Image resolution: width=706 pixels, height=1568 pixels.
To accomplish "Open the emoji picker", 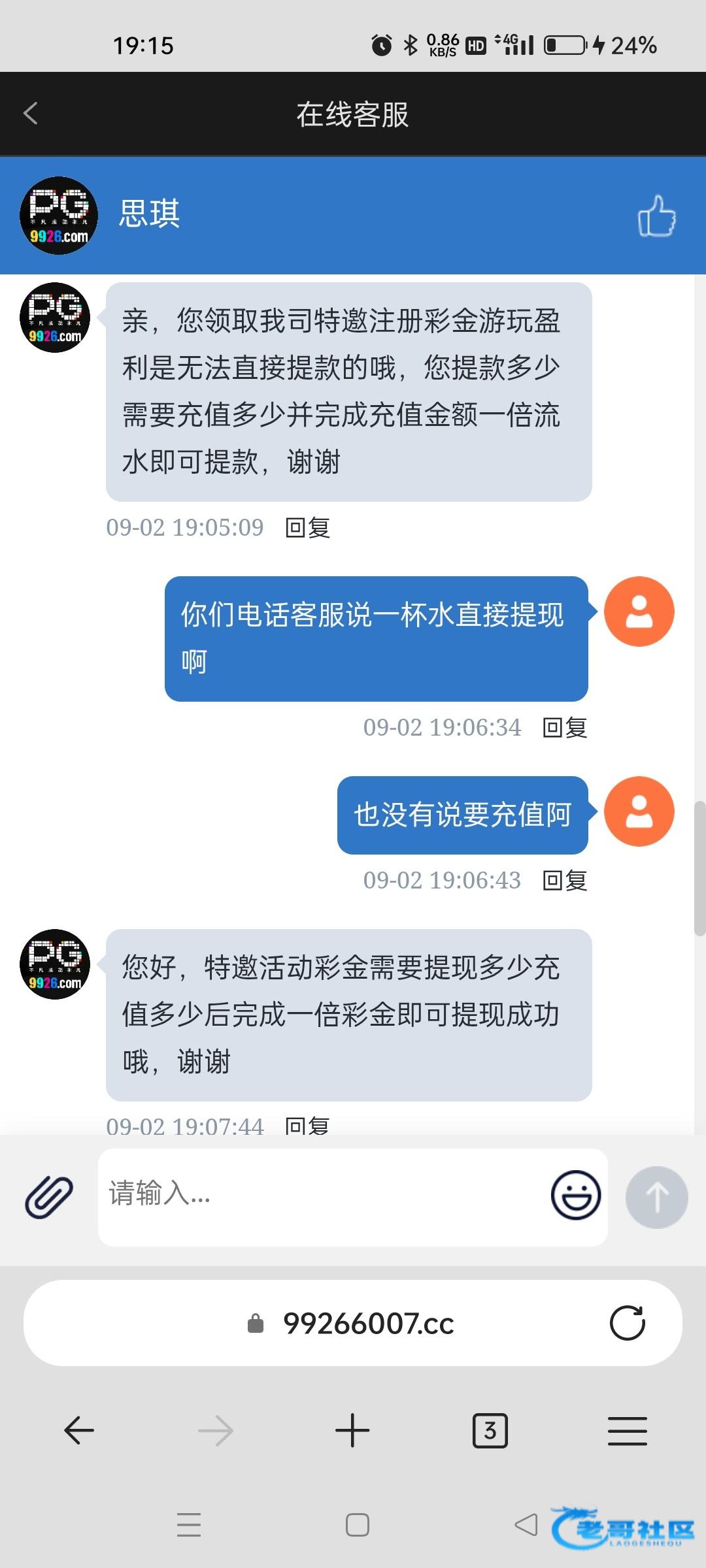I will (x=575, y=1195).
